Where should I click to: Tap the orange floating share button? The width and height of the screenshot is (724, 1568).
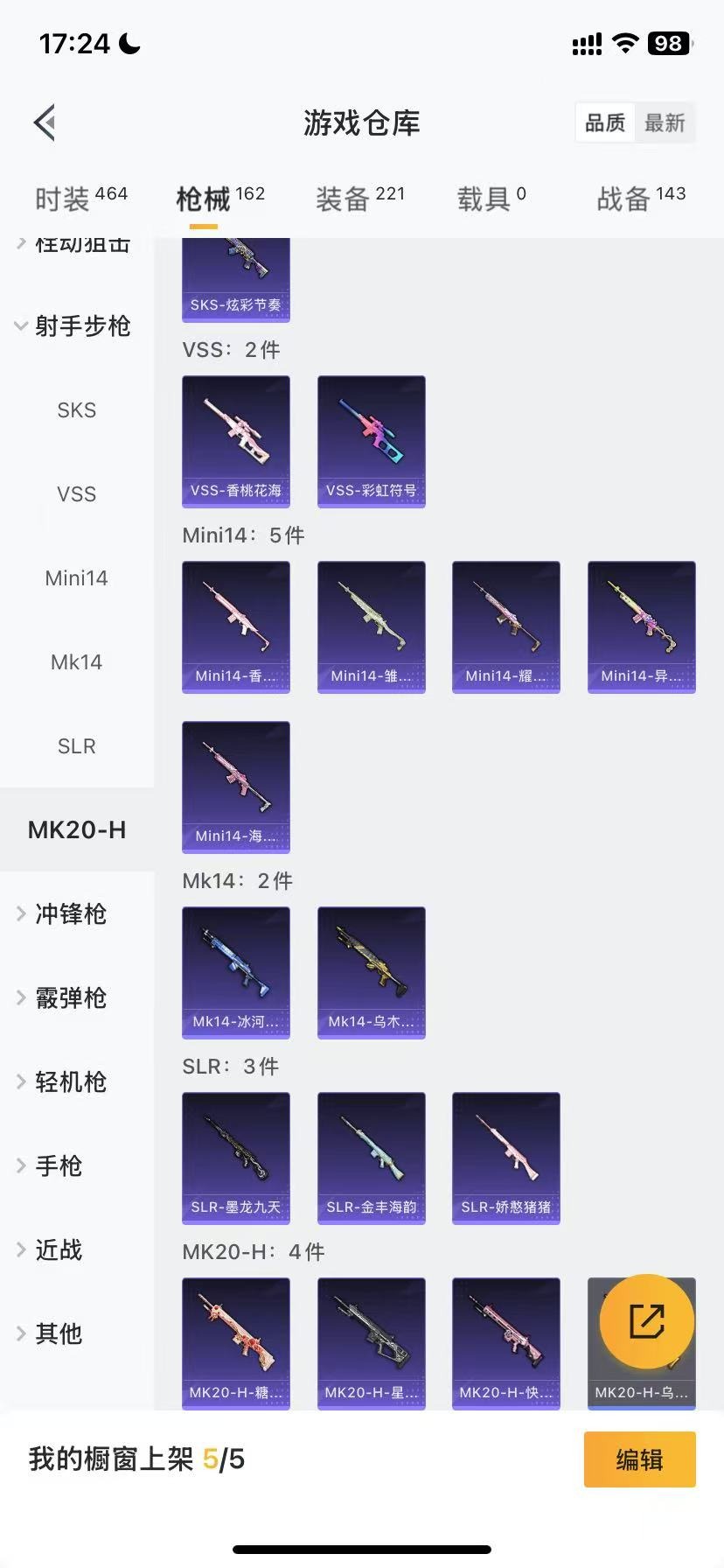[x=647, y=1321]
